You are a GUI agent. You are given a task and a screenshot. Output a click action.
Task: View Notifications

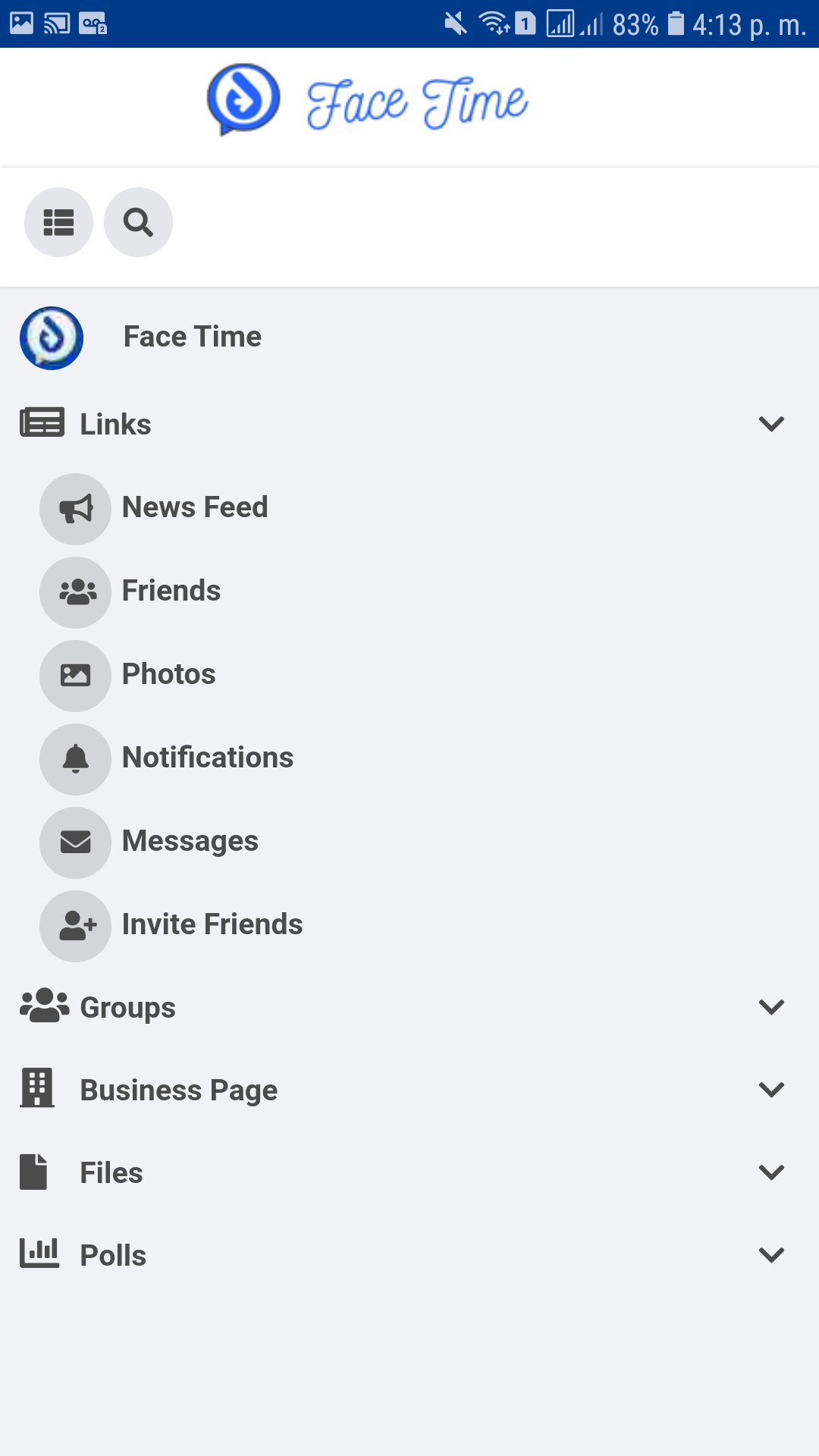click(x=409, y=758)
